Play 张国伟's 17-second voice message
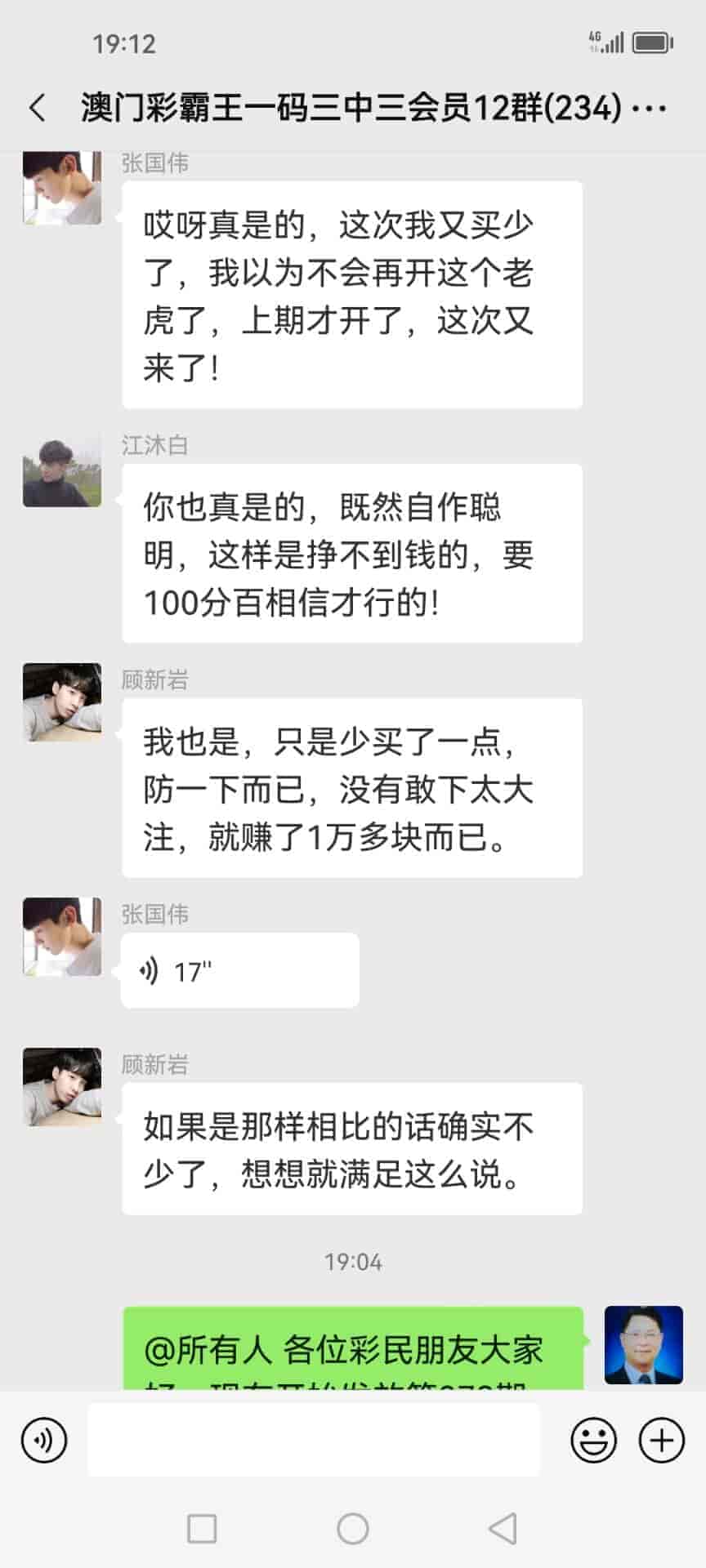 click(239, 971)
